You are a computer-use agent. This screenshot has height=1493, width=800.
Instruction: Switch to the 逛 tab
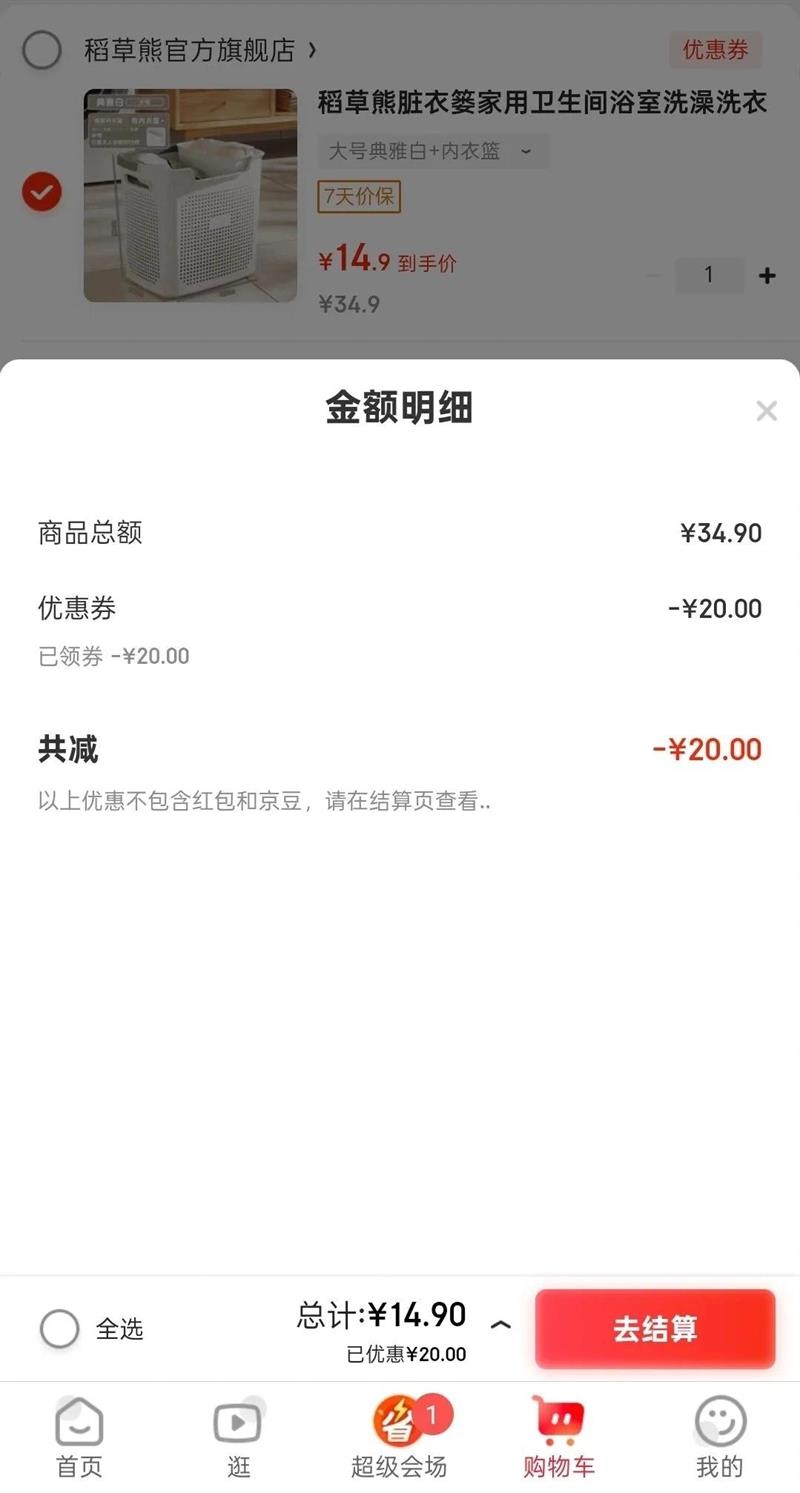pos(238,1437)
